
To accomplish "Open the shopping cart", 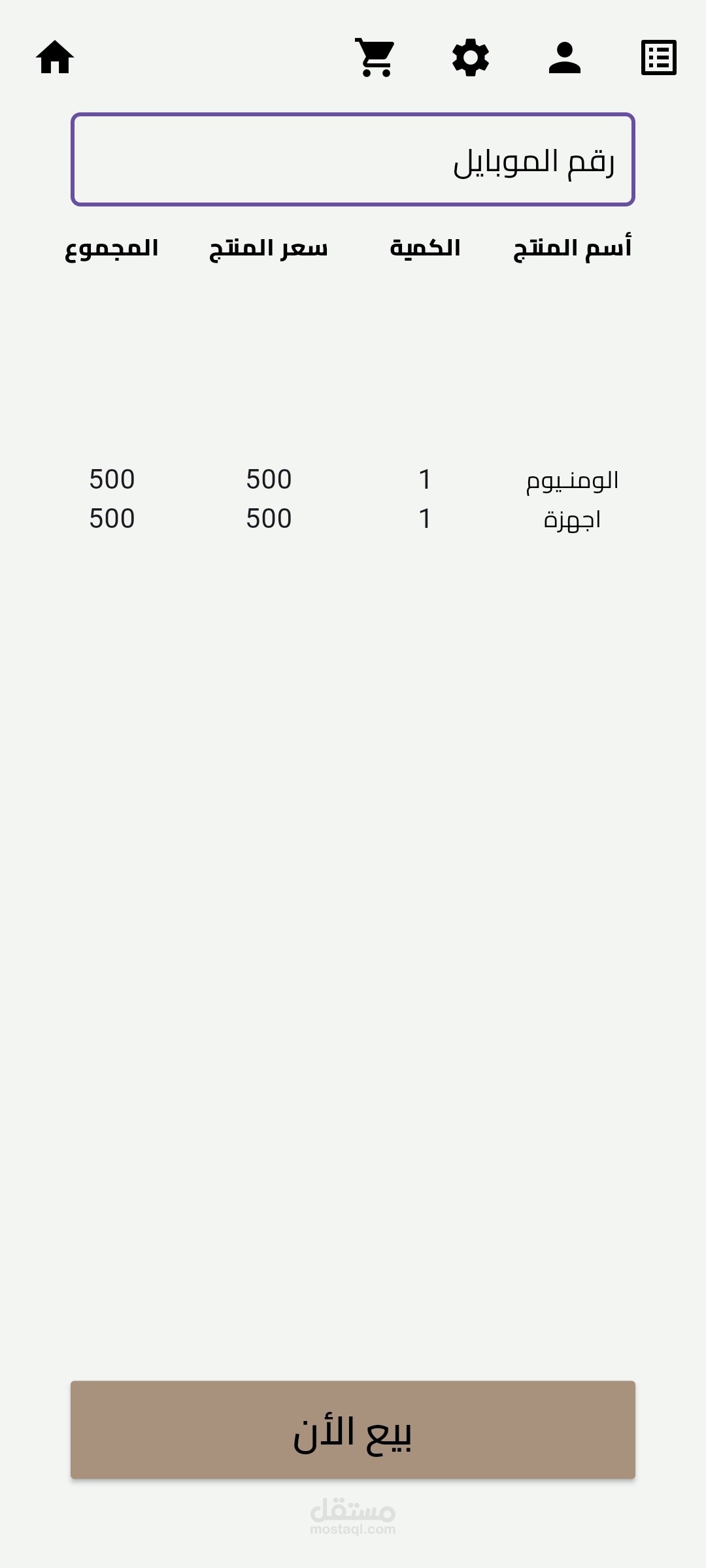I will (375, 57).
